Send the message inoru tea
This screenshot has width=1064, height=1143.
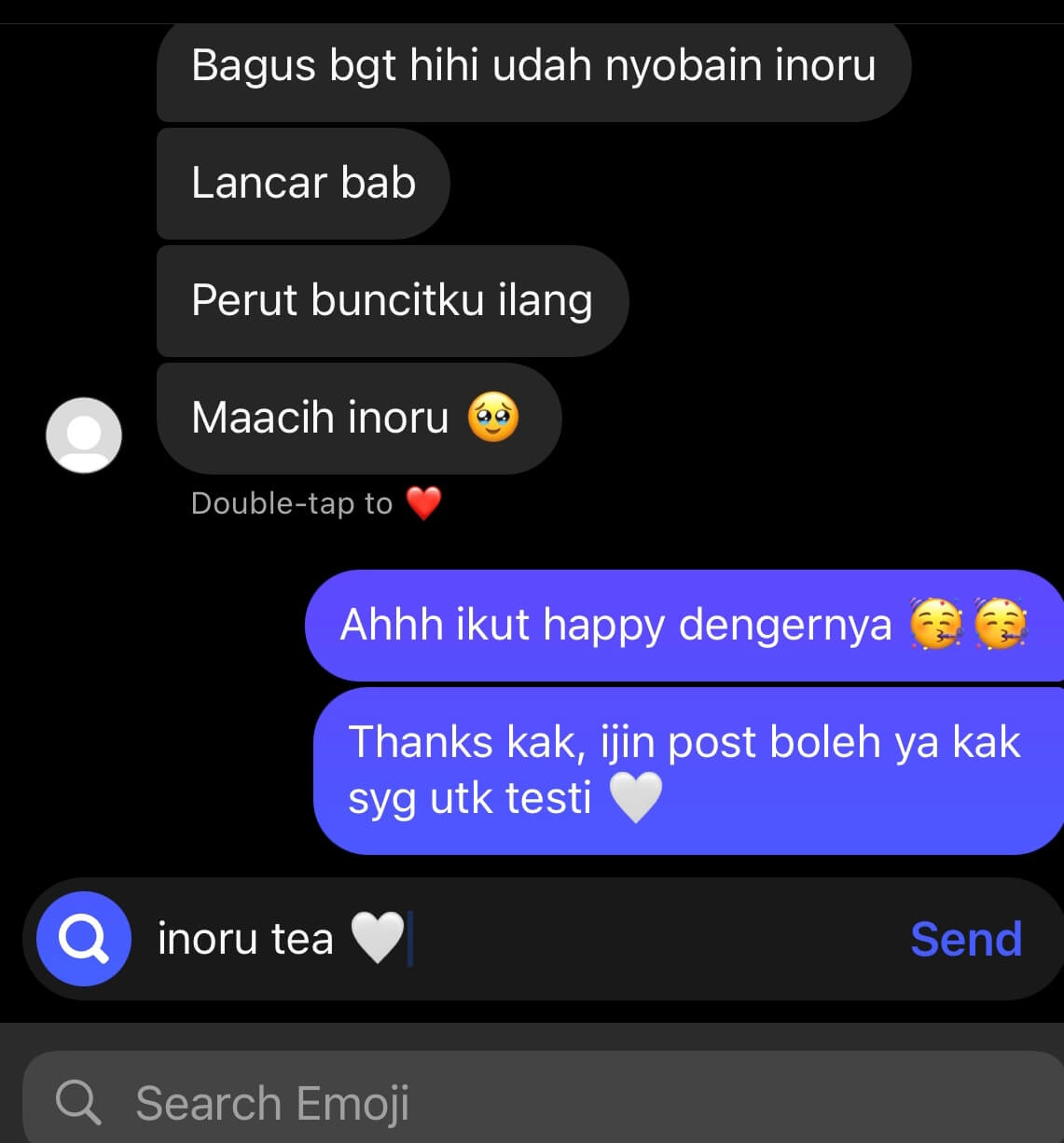965,939
